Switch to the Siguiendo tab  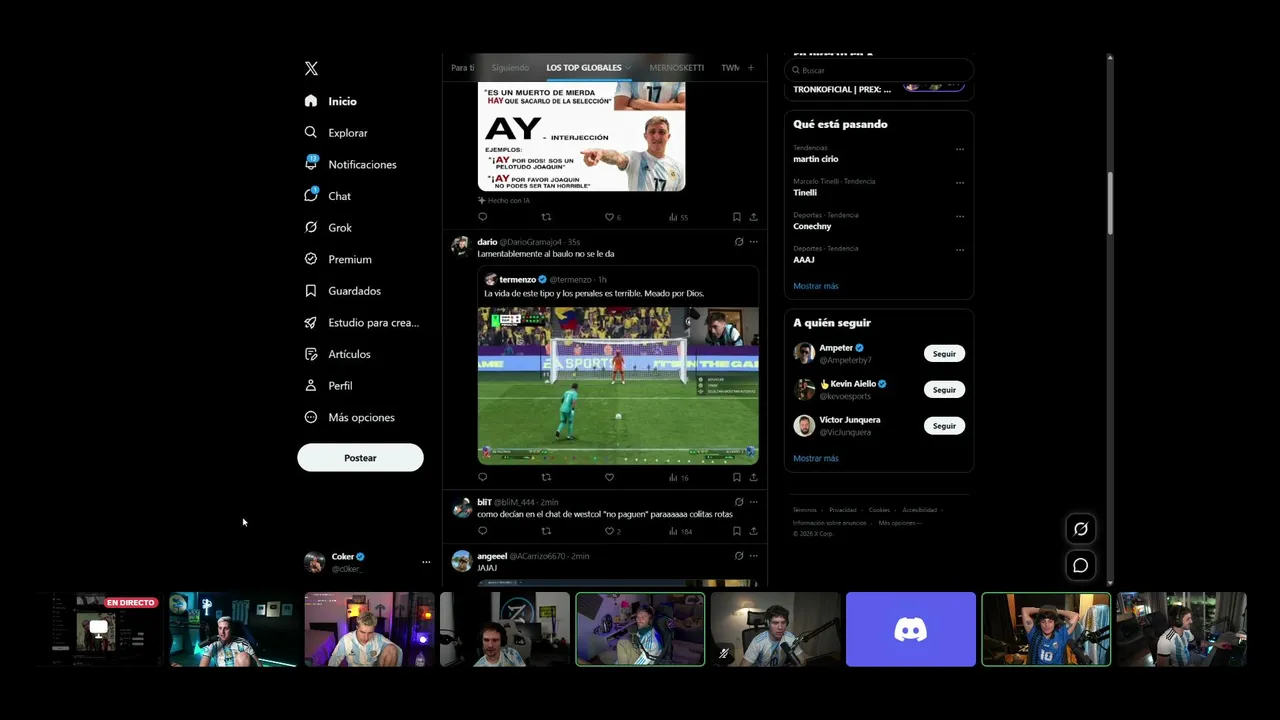510,68
